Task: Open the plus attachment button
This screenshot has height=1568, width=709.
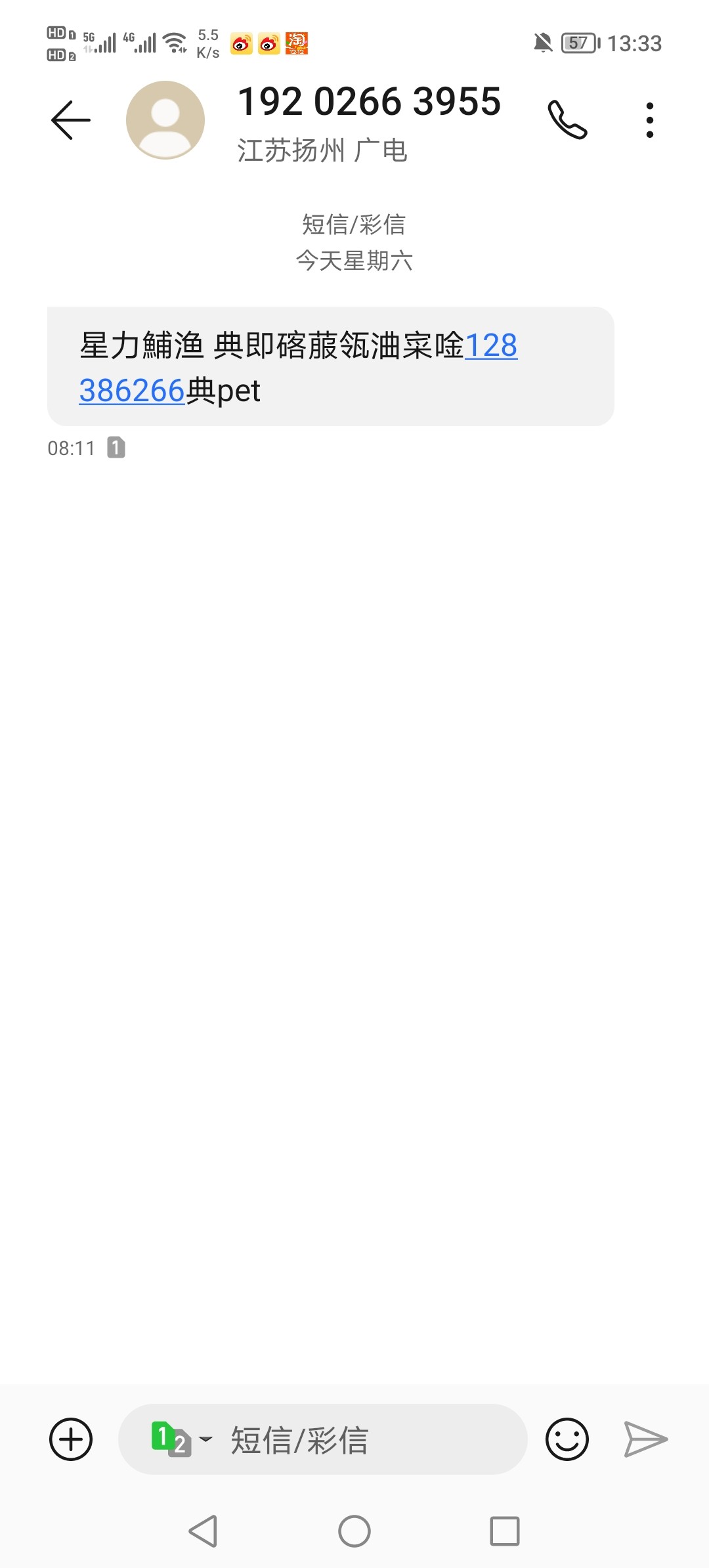Action: (71, 1439)
